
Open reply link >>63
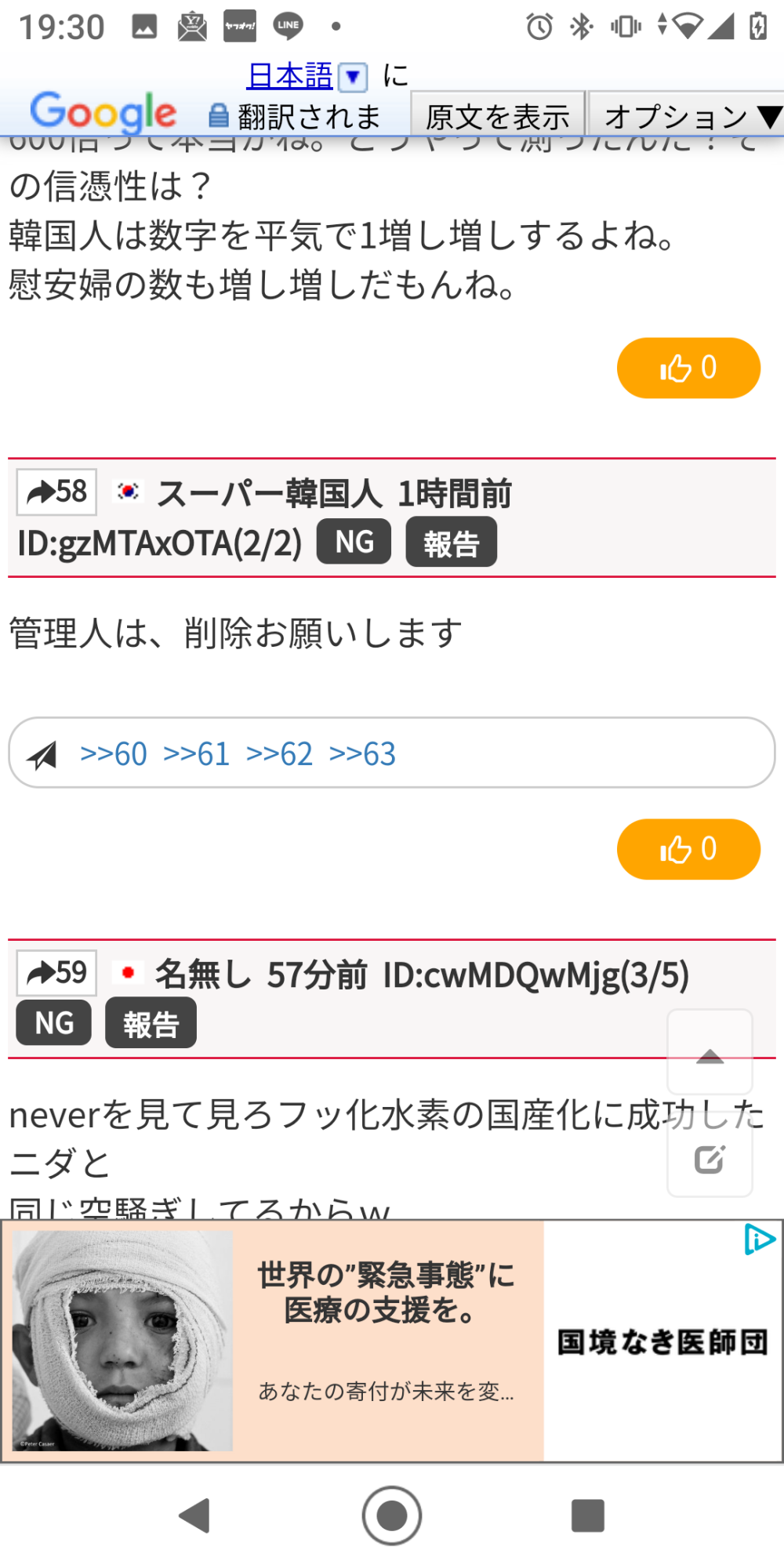pos(362,753)
